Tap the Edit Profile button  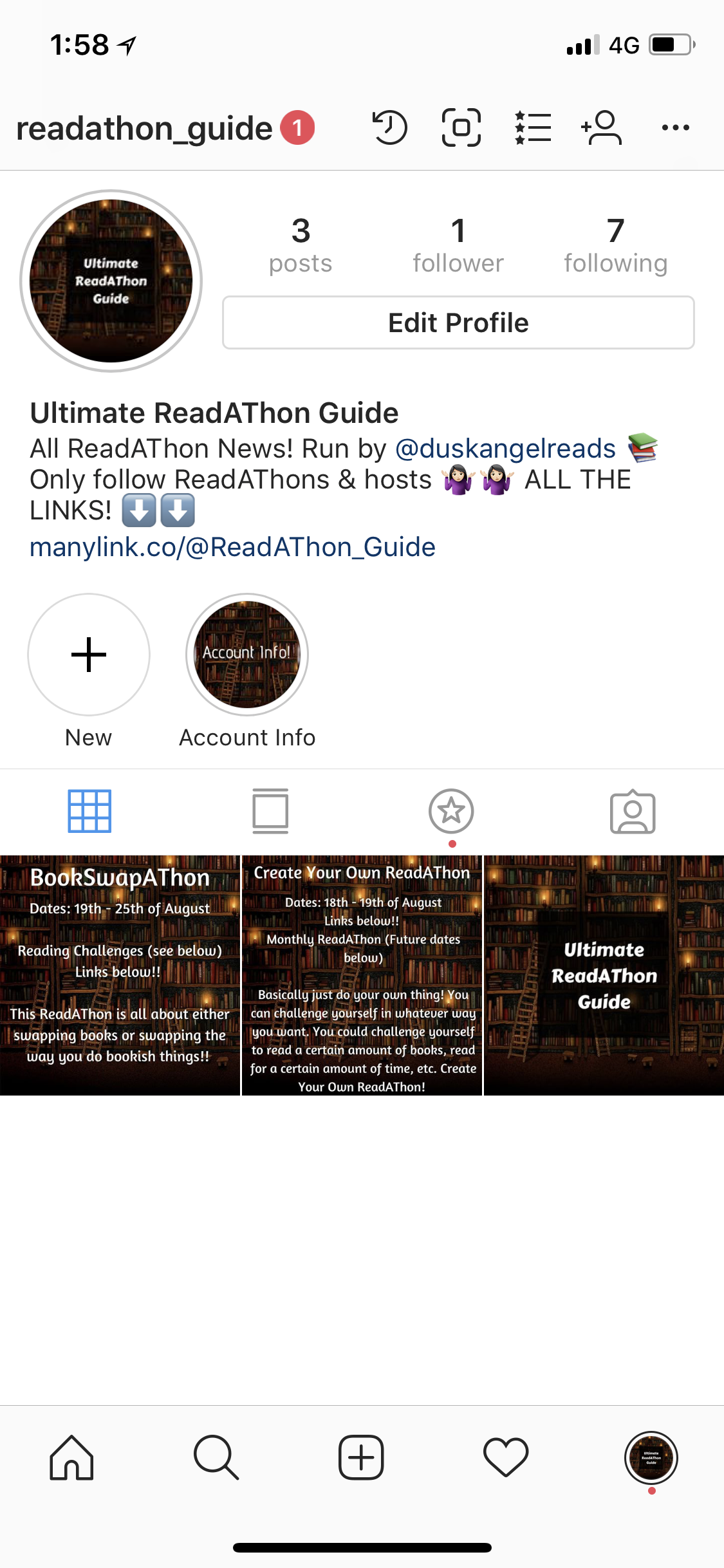tap(458, 322)
